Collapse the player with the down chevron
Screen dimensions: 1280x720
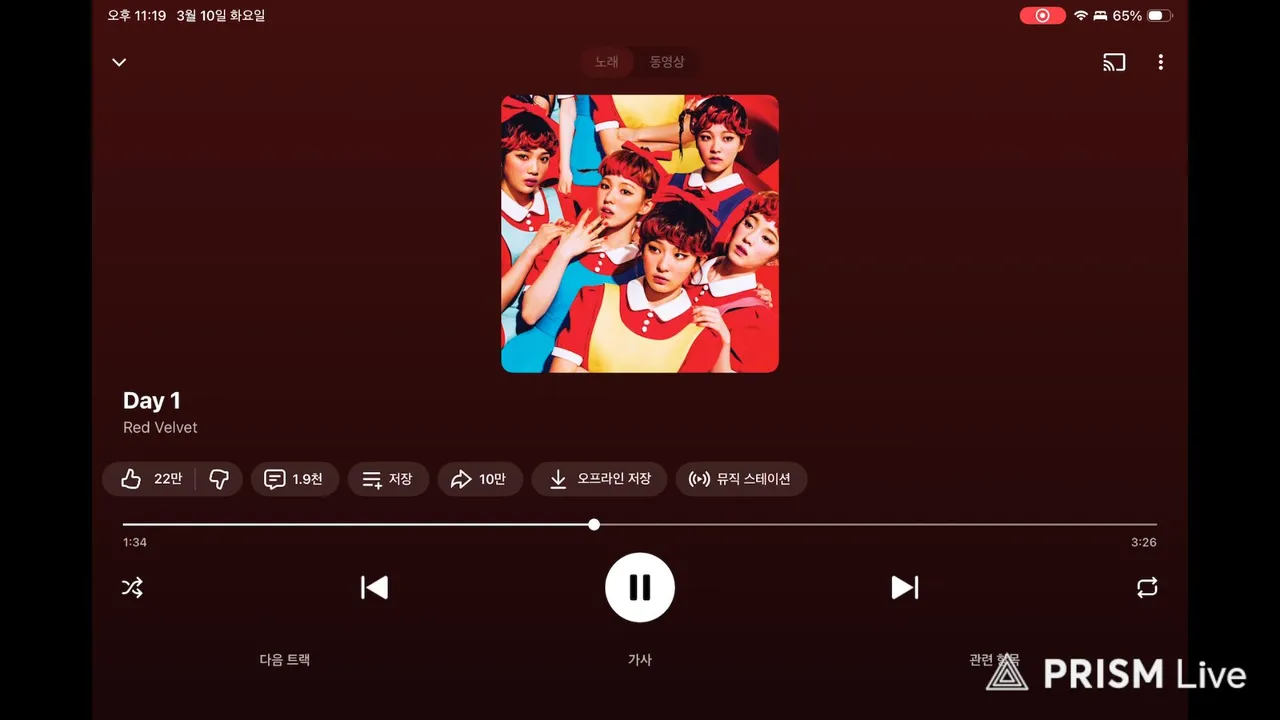(119, 62)
